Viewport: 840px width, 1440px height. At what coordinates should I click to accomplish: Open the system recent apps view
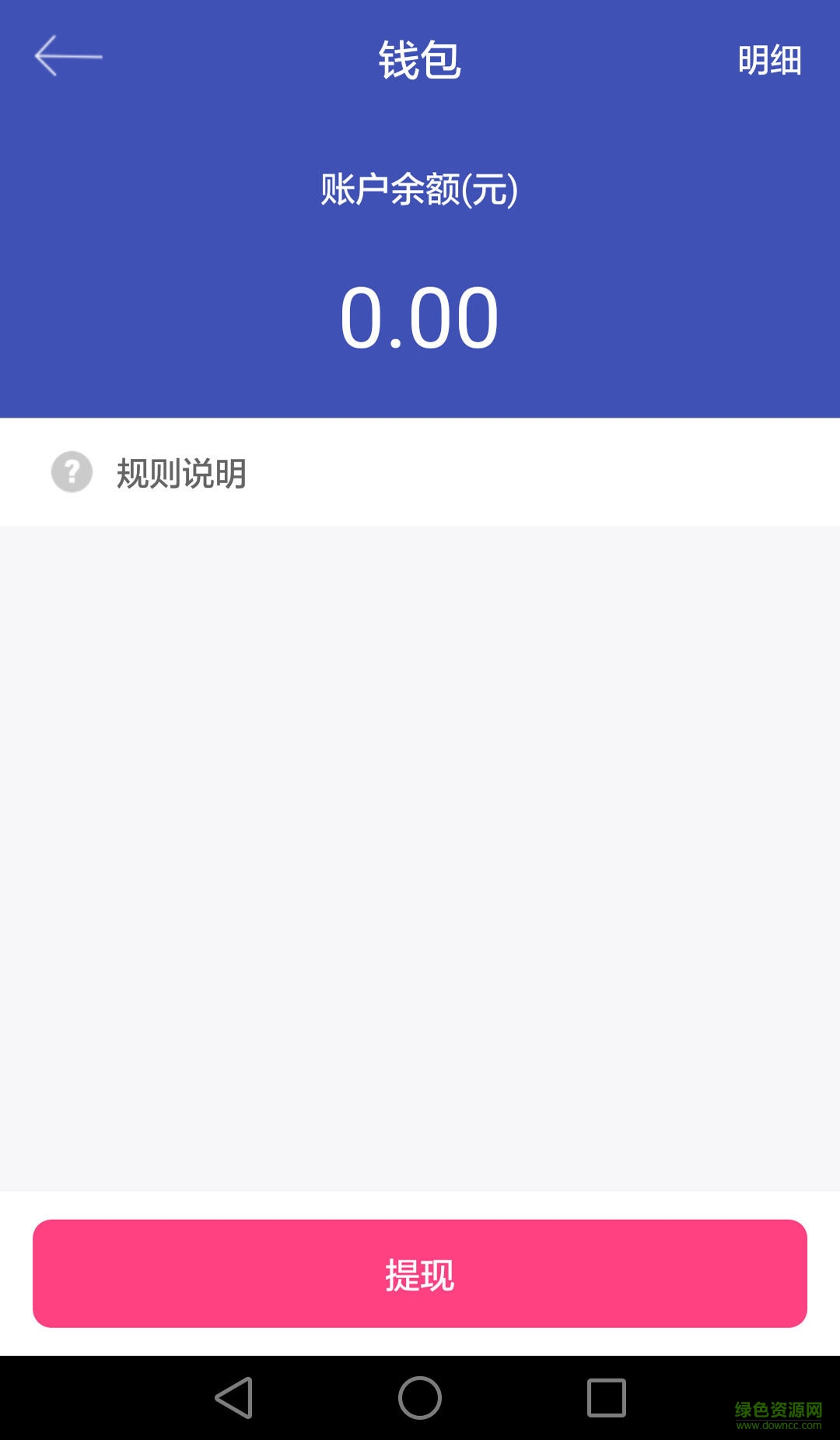[606, 1398]
